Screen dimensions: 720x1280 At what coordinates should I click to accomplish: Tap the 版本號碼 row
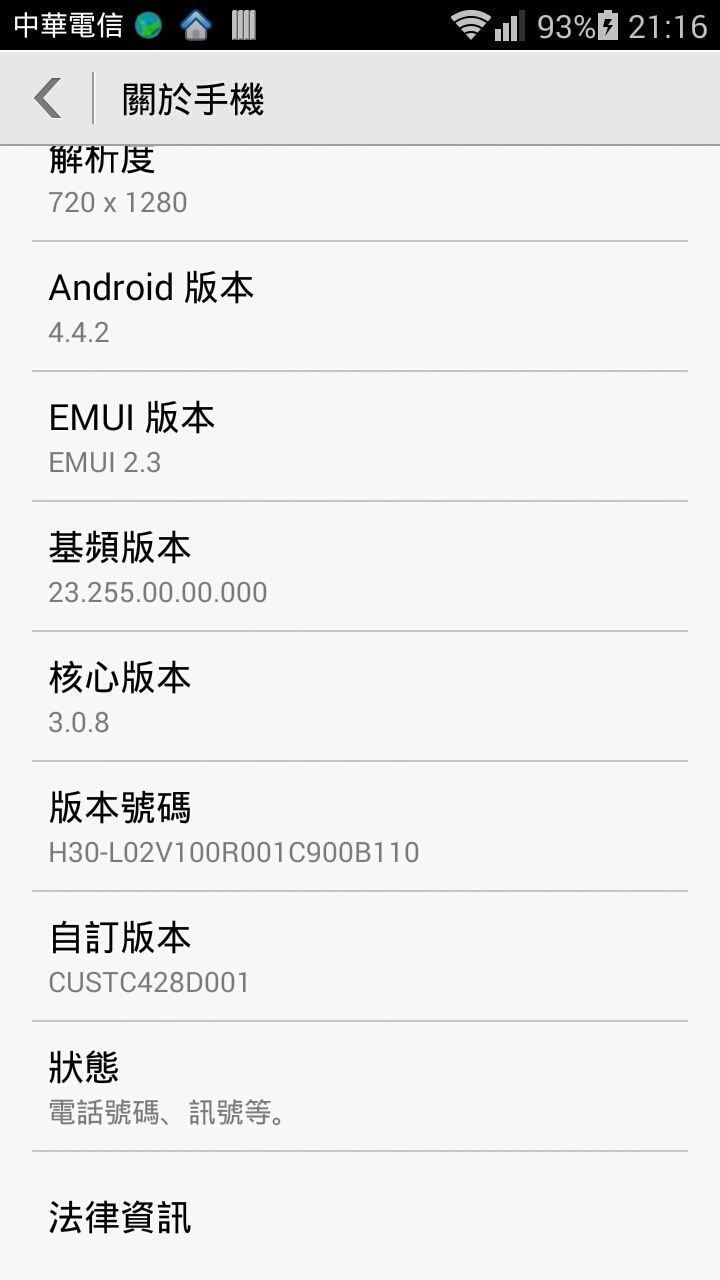[360, 826]
